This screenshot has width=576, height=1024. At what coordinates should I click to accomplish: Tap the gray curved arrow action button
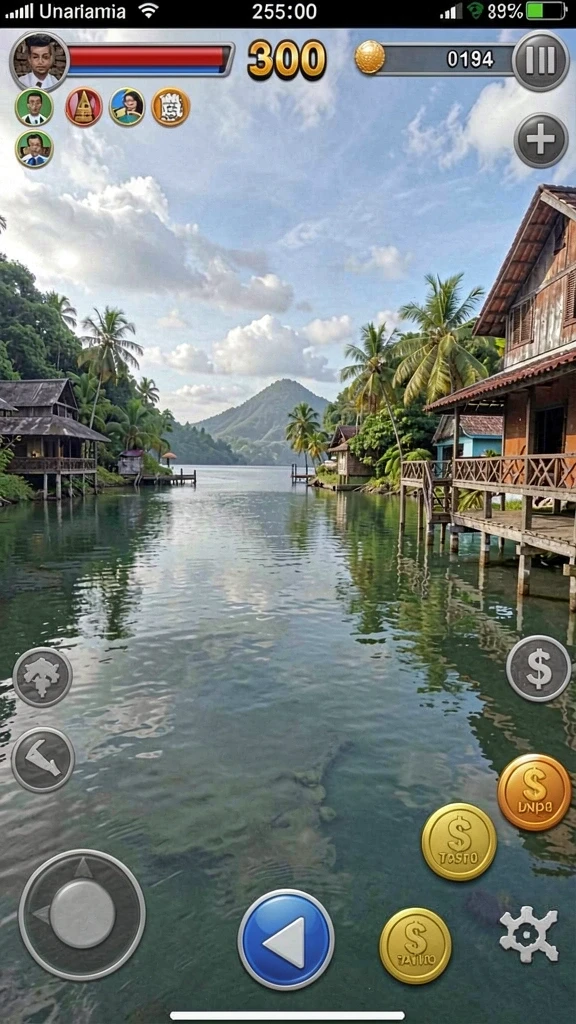click(x=43, y=760)
